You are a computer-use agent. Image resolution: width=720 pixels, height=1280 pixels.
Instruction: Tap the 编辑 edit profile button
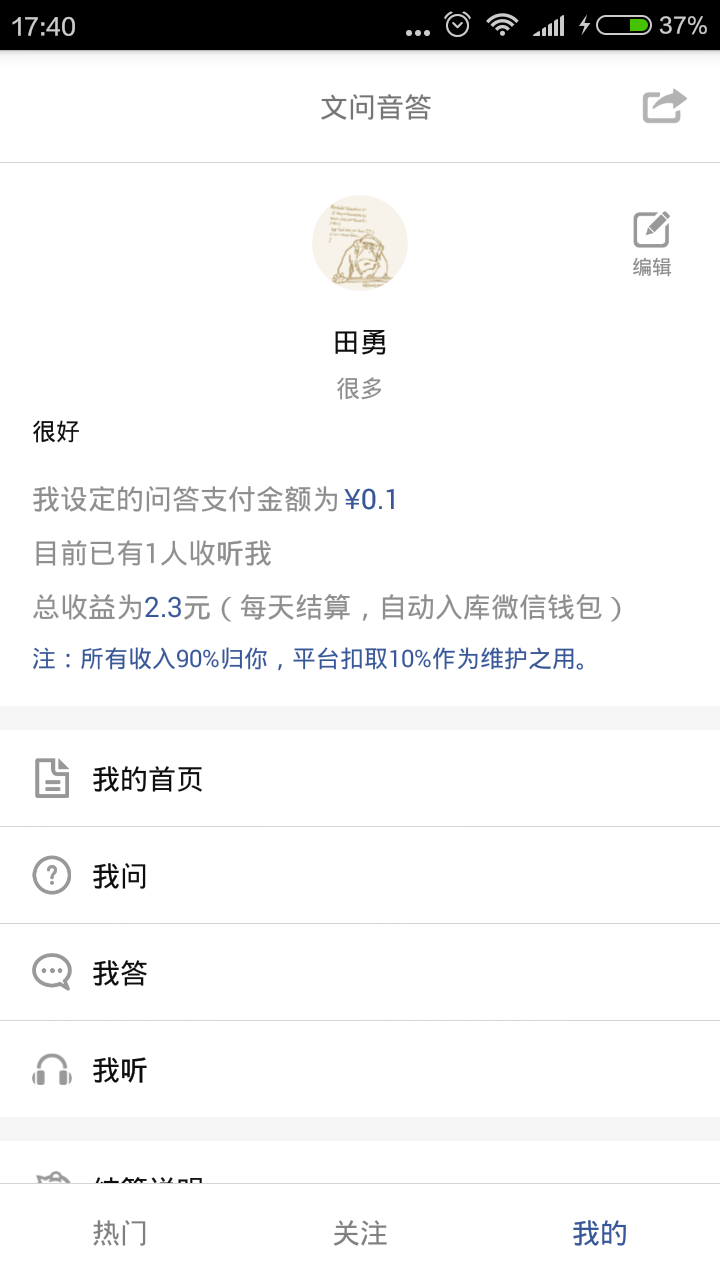pos(651,243)
